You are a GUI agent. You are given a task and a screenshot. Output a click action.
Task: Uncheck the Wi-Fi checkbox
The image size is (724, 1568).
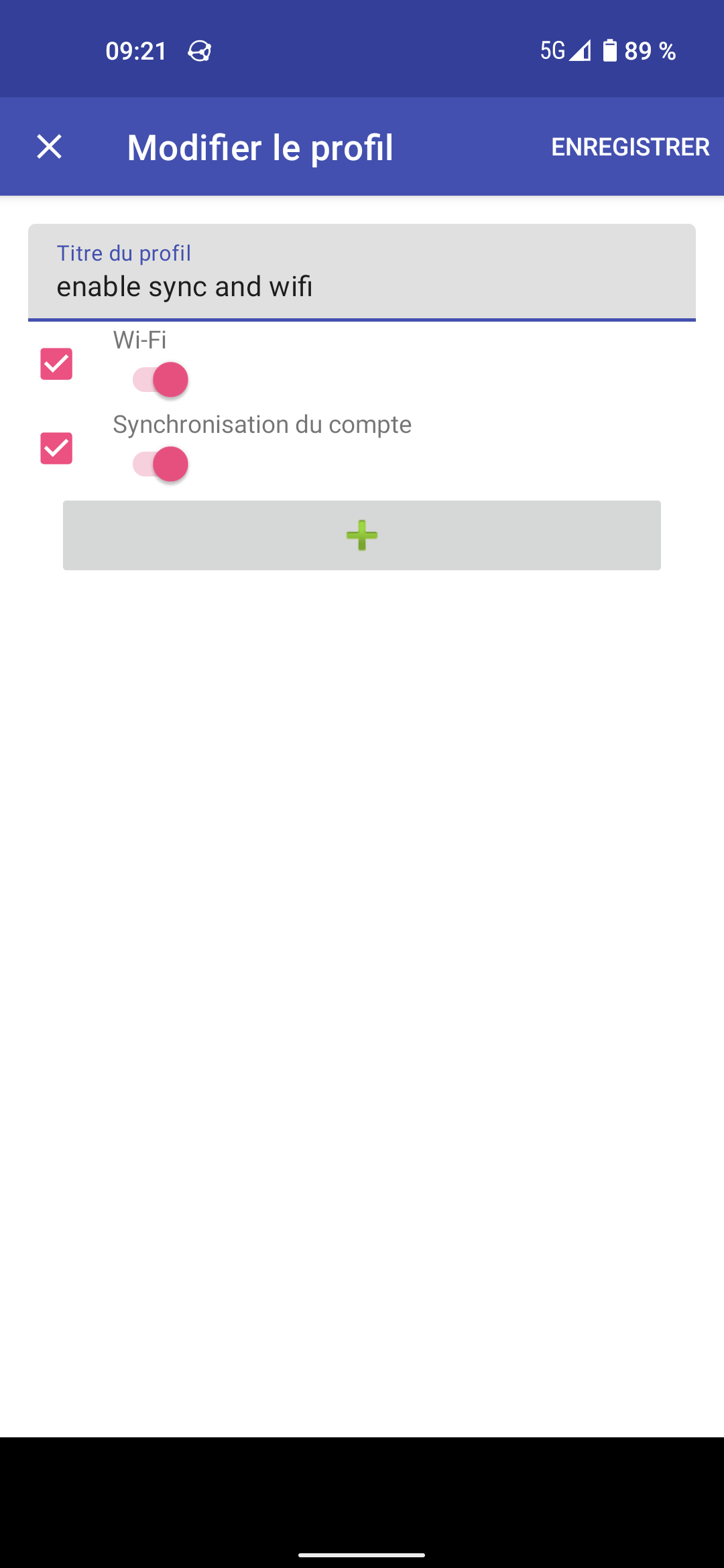coord(56,364)
